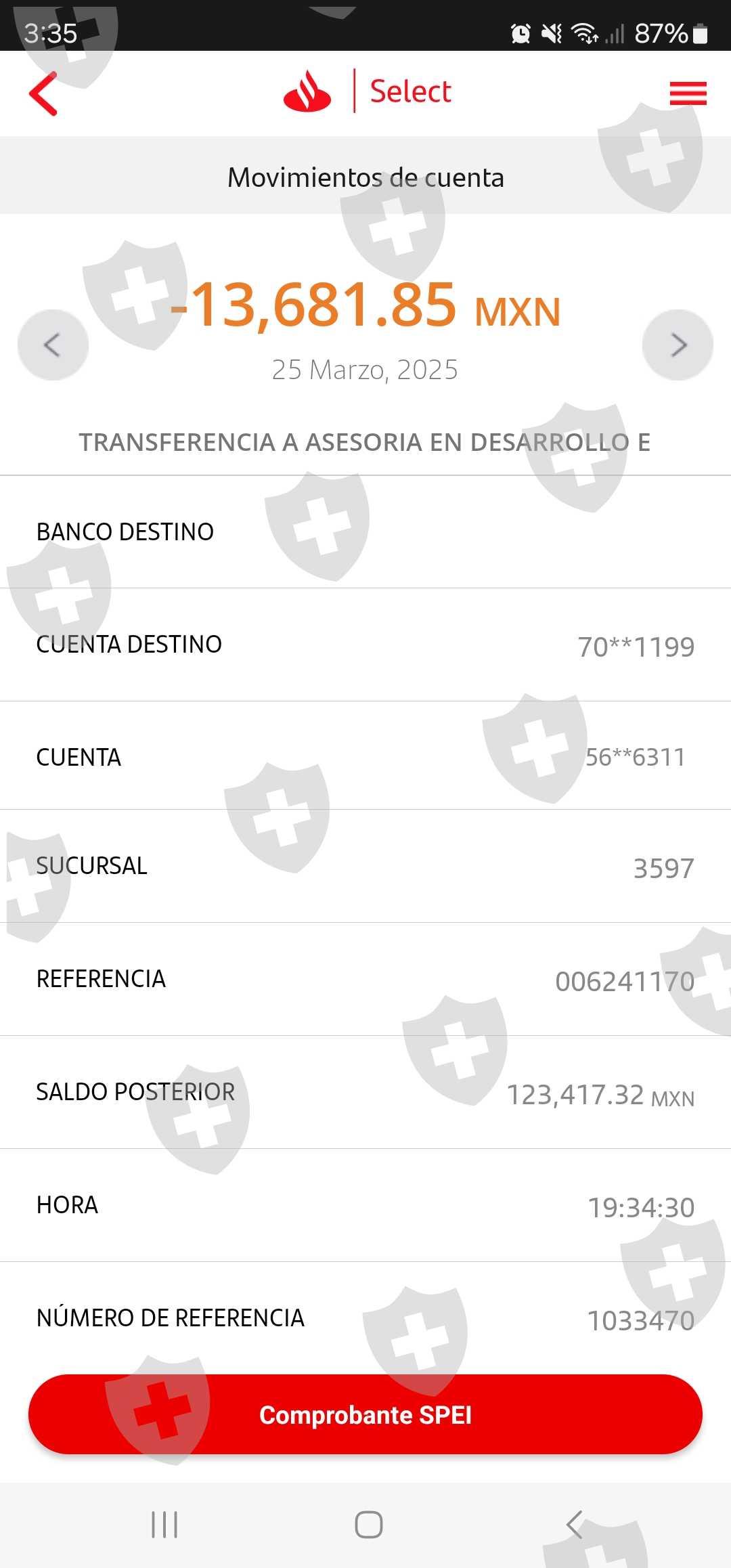View the previous account movement
Viewport: 731px width, 1568px height.
pos(53,345)
